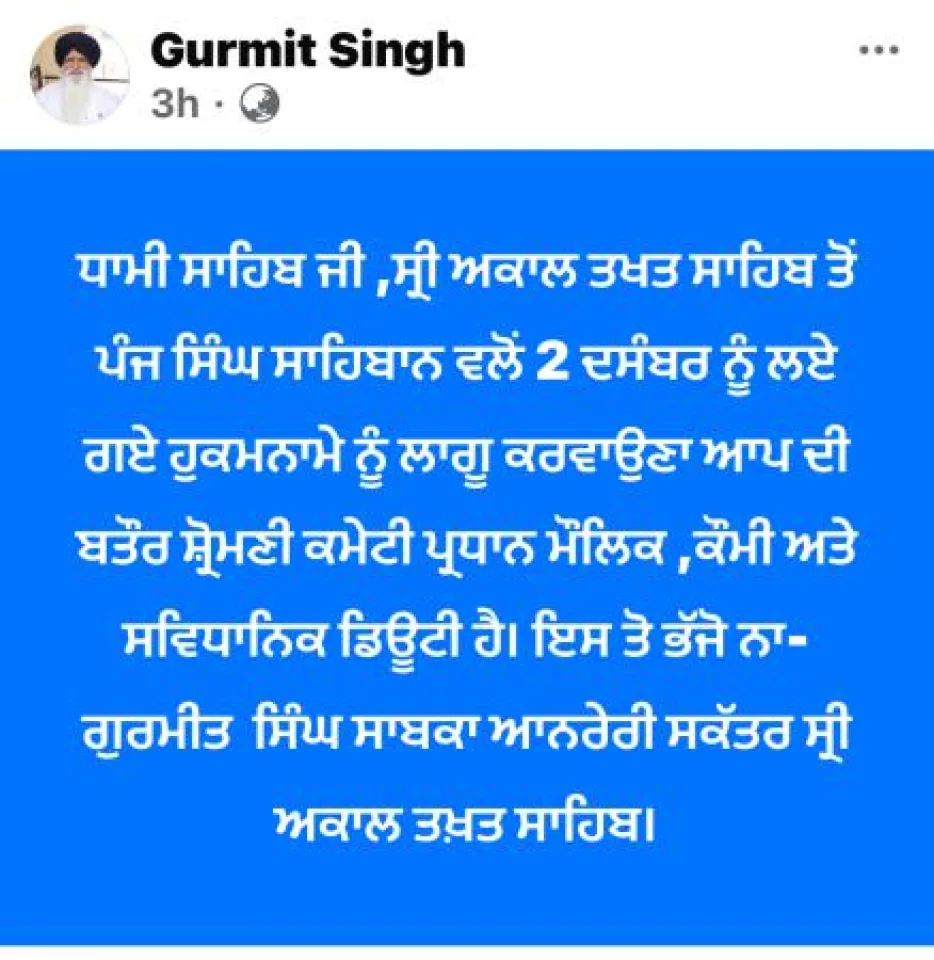
Task: Open Gurmit Singh's profile picture
Action: [x=80, y=75]
